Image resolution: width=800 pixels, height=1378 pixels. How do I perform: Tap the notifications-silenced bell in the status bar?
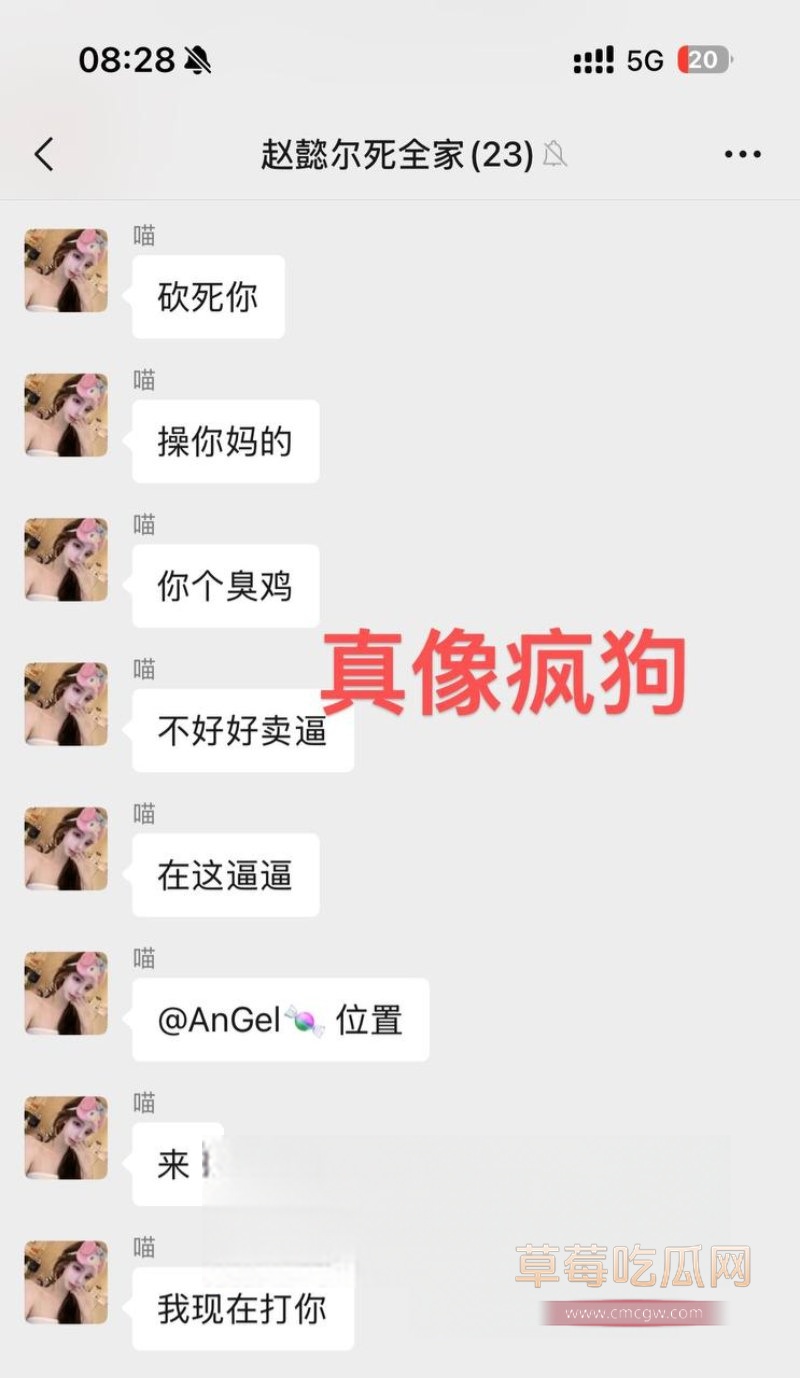pyautogui.click(x=197, y=60)
